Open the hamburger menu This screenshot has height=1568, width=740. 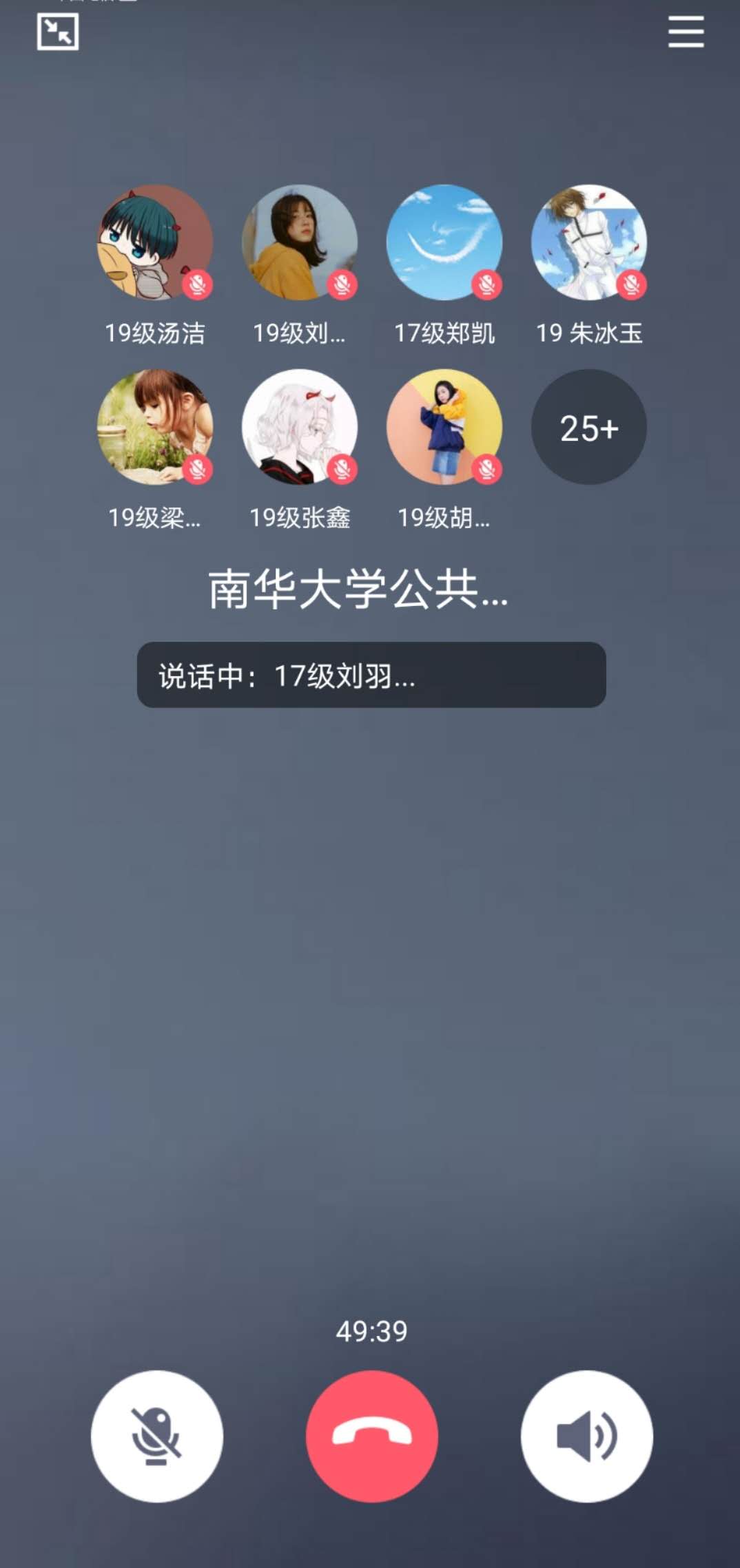point(686,32)
